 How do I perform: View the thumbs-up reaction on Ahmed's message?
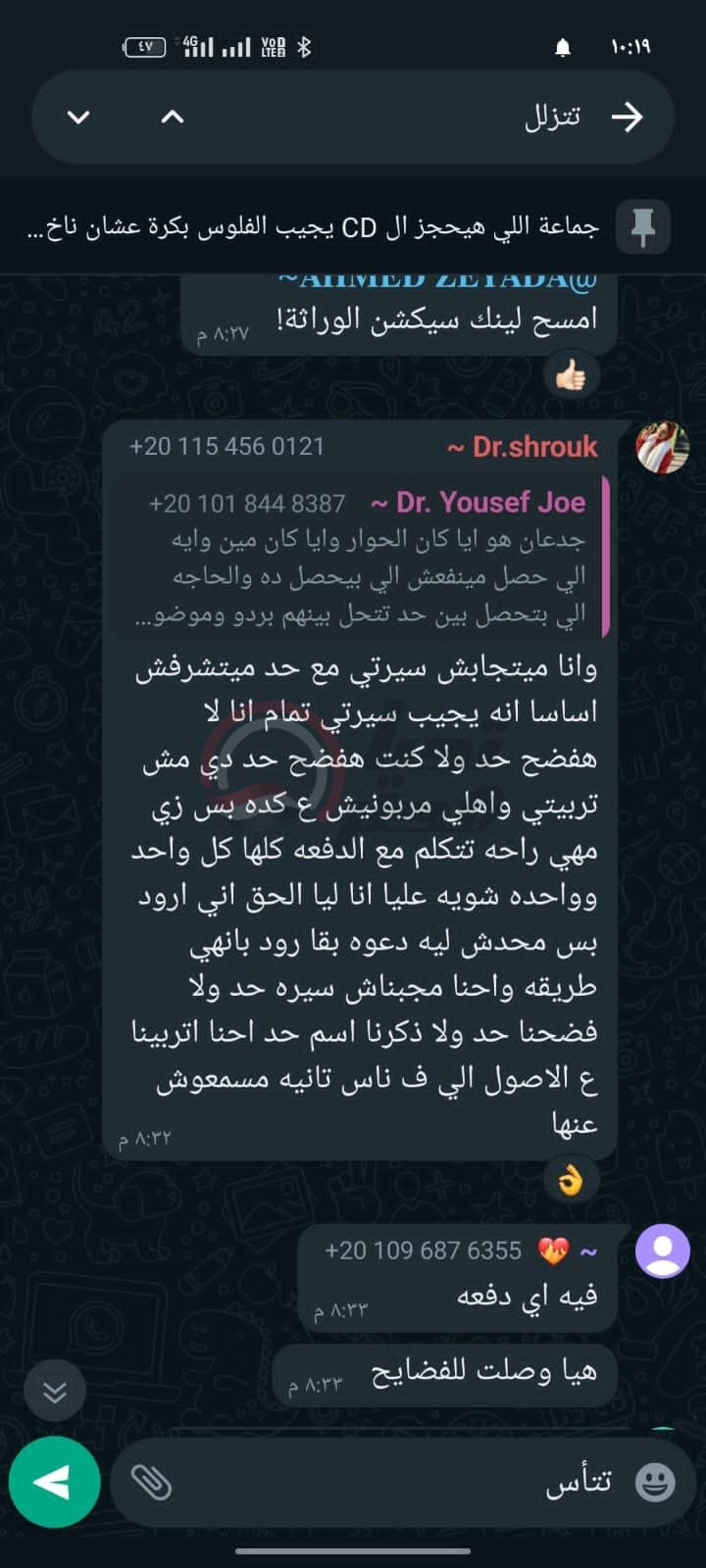[571, 374]
